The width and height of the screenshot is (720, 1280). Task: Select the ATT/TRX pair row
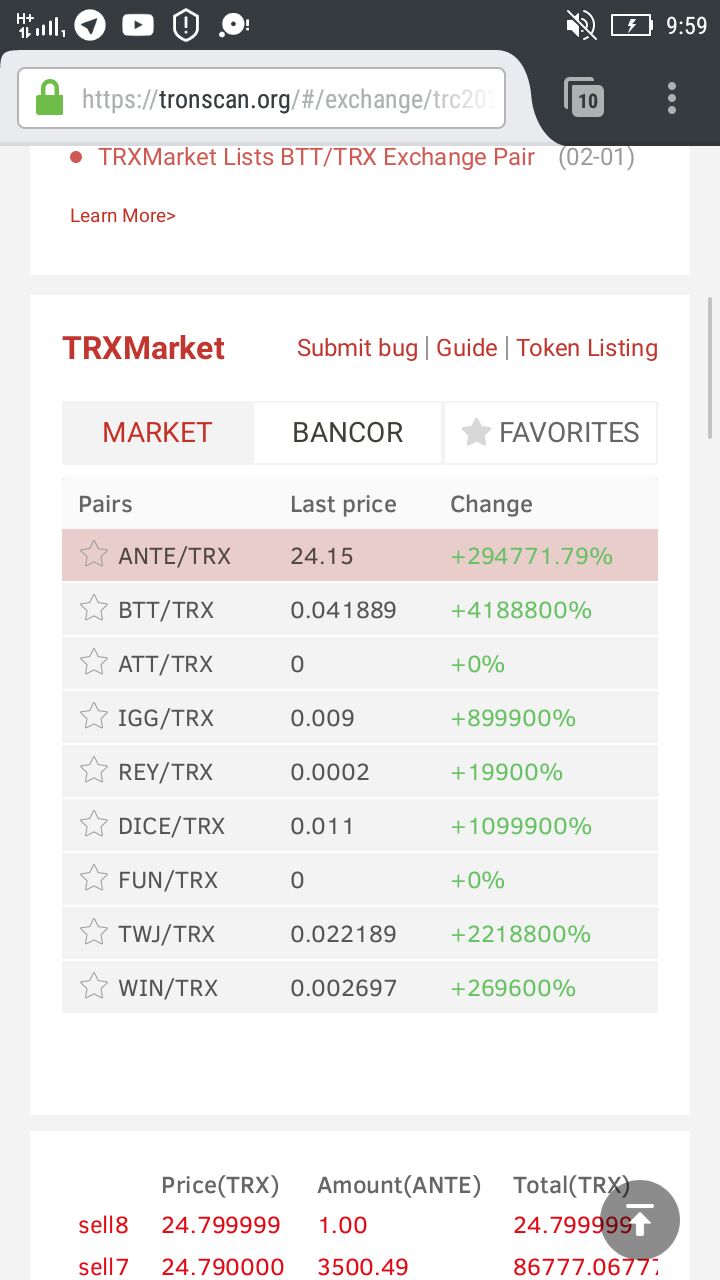click(360, 664)
